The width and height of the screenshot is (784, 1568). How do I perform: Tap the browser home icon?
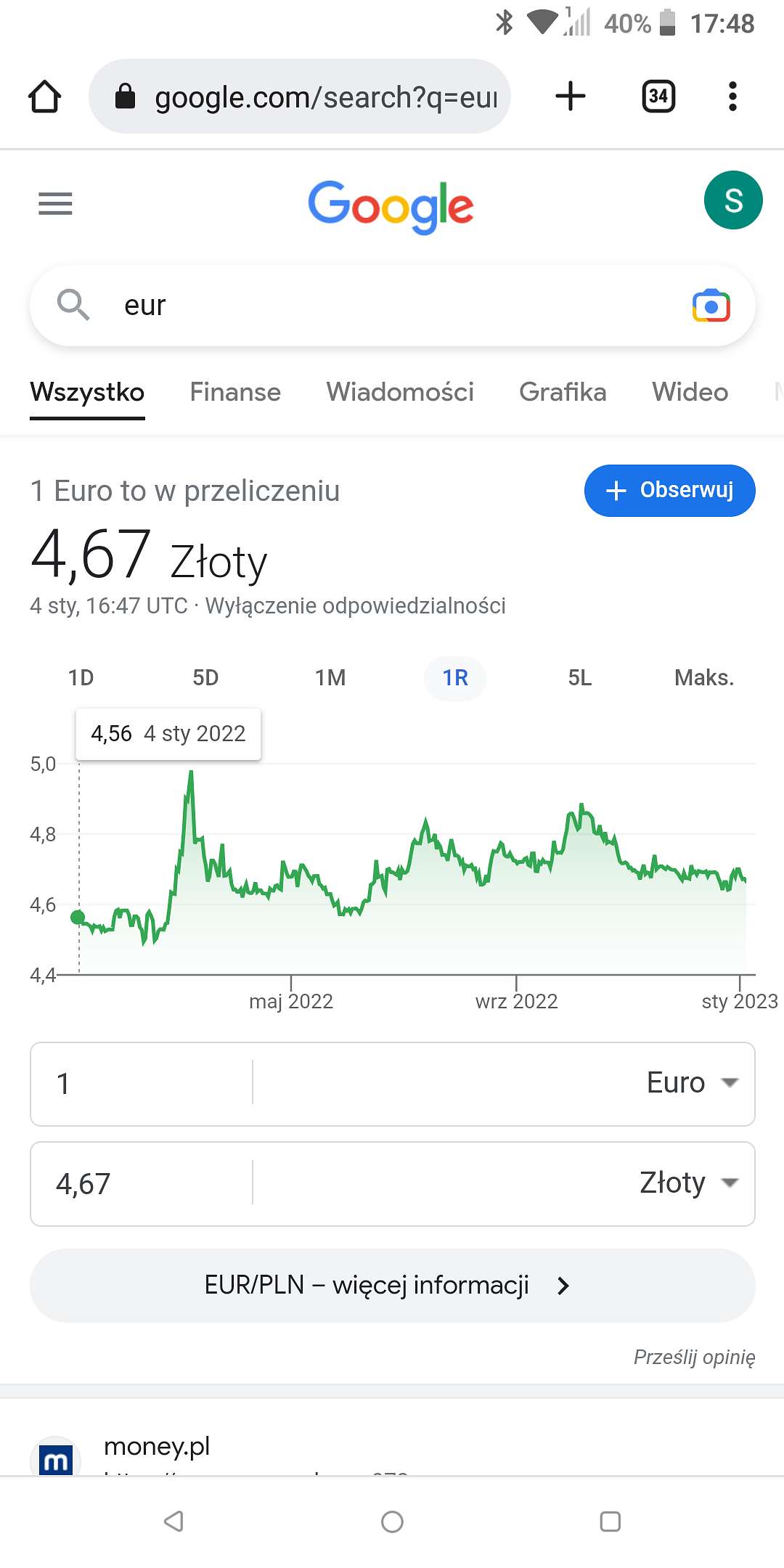point(44,96)
